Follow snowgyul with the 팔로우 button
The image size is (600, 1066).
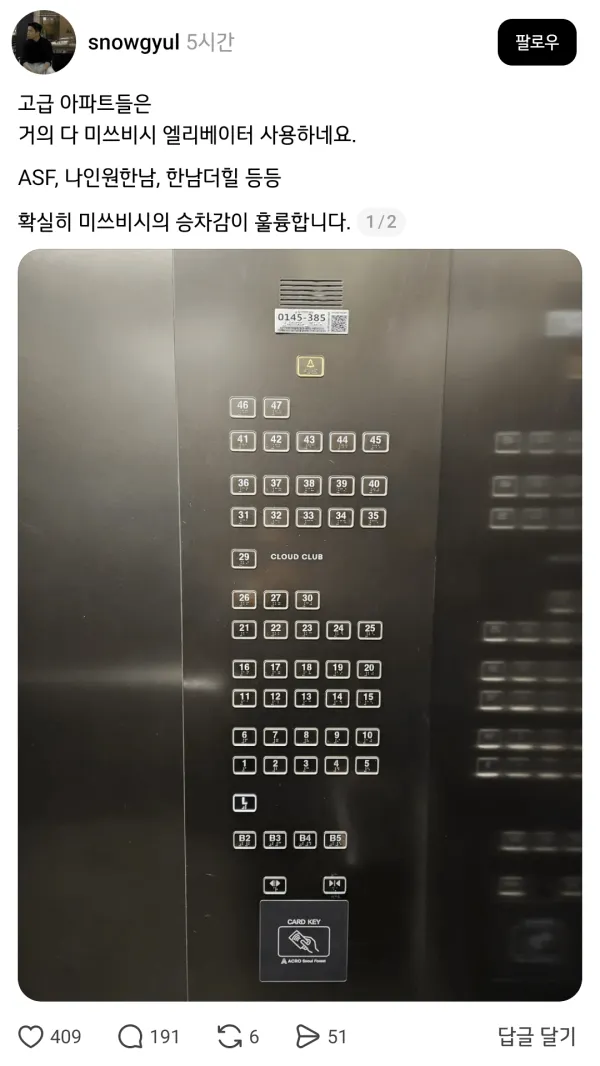click(x=537, y=42)
